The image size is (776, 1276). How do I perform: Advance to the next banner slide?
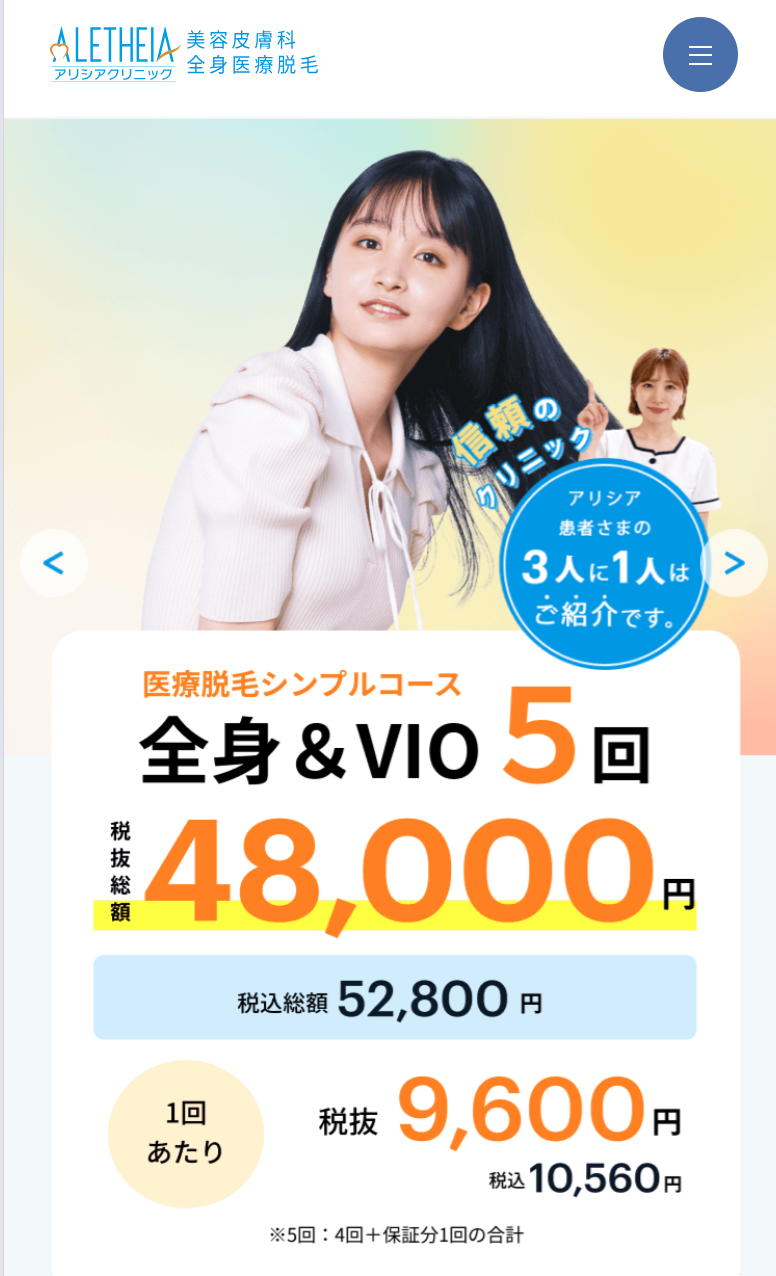tap(734, 563)
